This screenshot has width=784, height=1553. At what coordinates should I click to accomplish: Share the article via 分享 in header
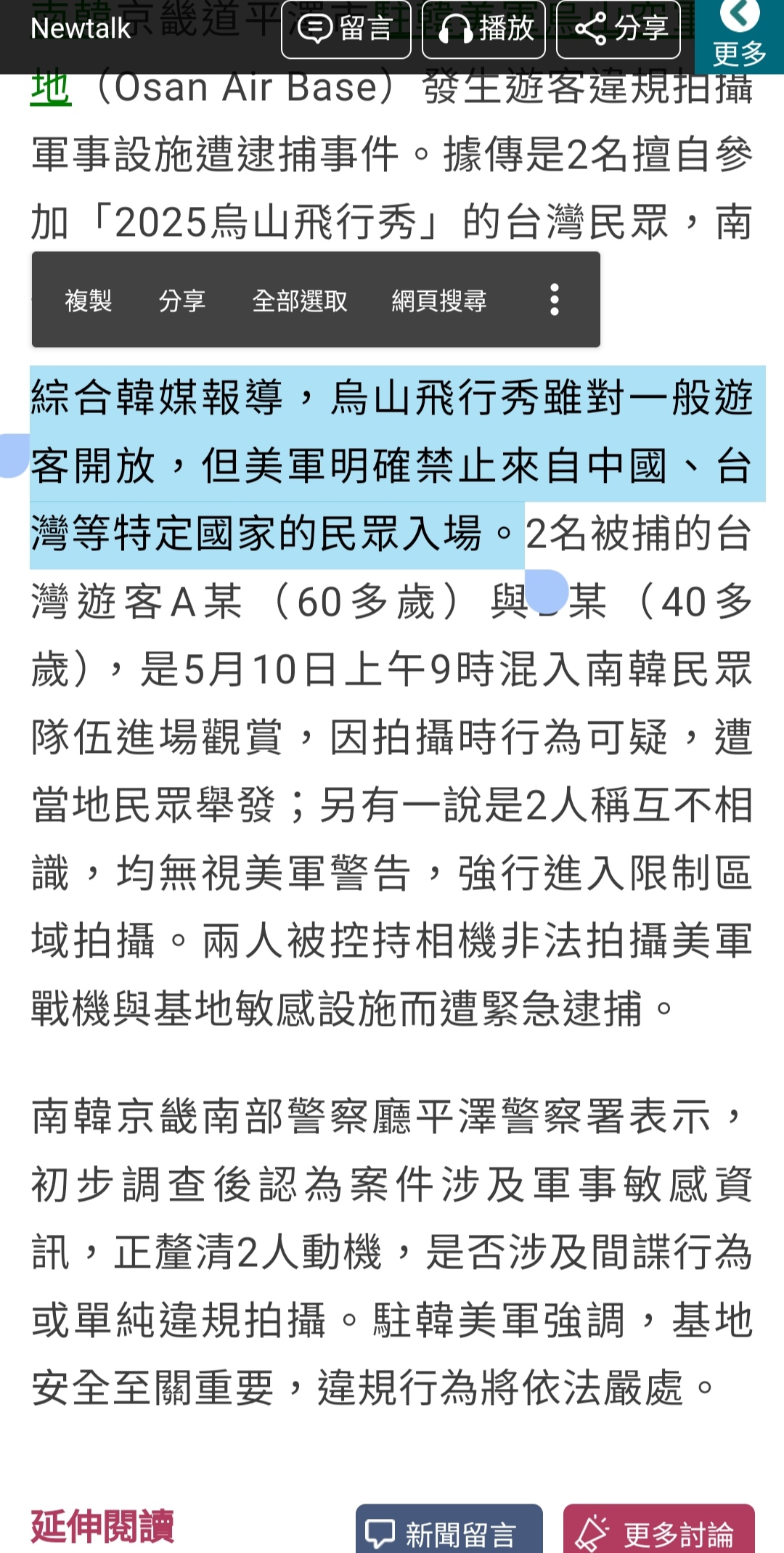pos(618,30)
